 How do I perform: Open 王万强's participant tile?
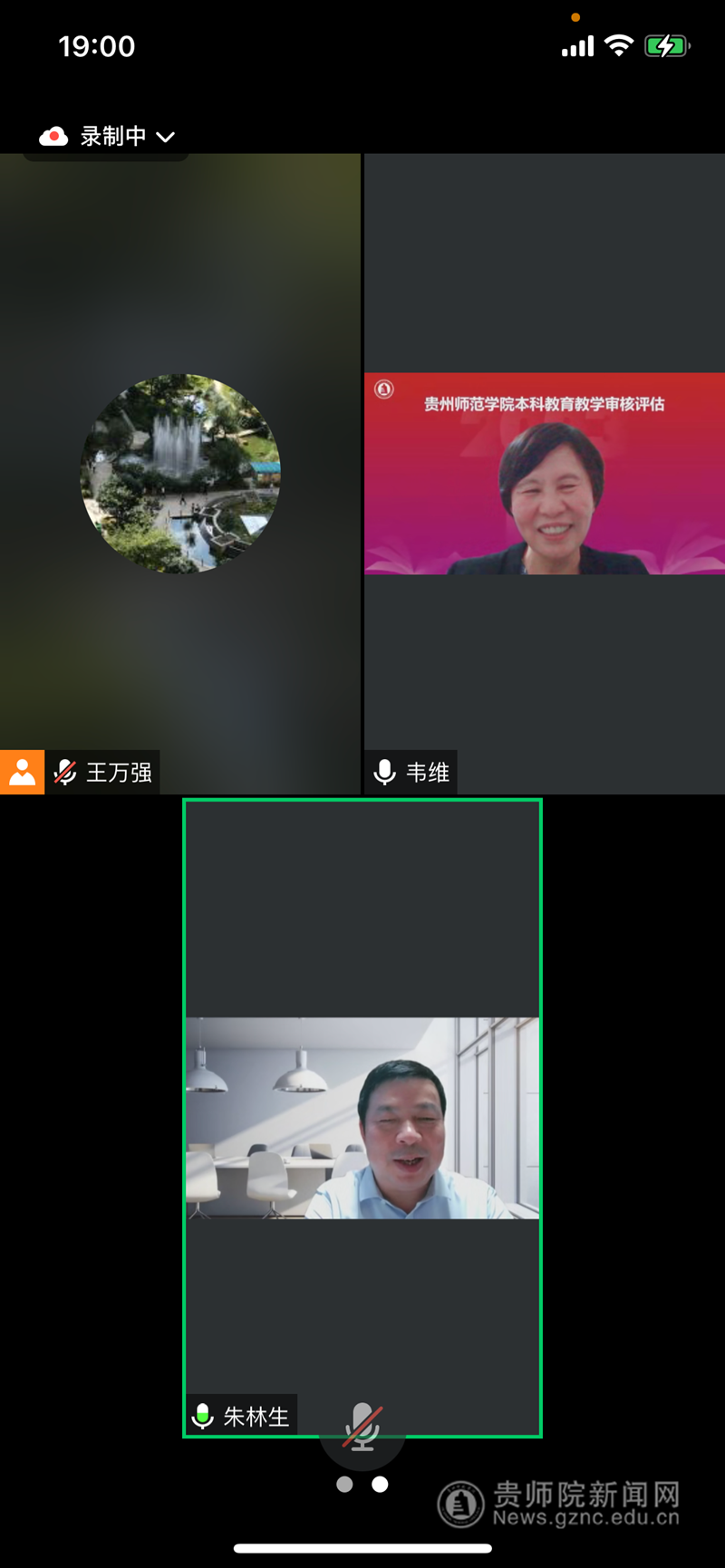click(x=180, y=473)
